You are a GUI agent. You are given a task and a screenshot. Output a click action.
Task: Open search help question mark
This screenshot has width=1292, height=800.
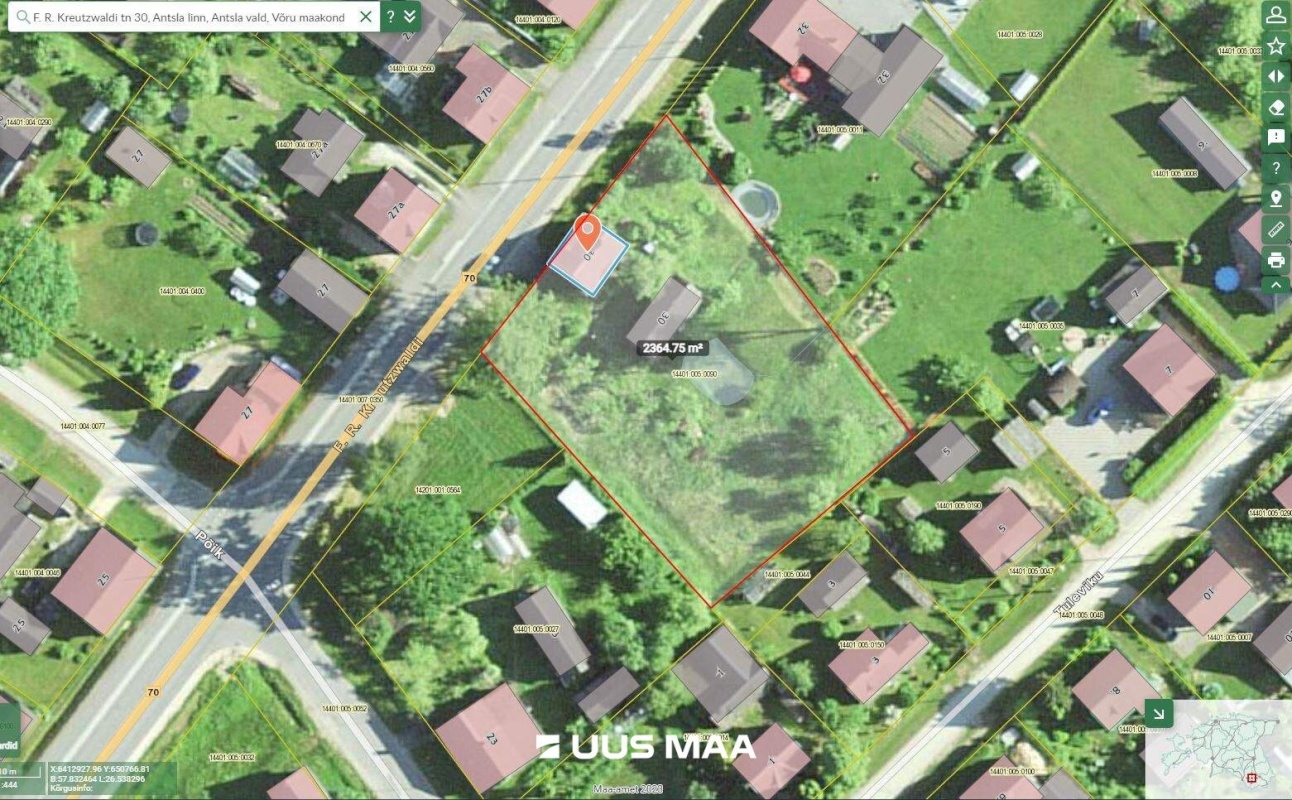(391, 17)
